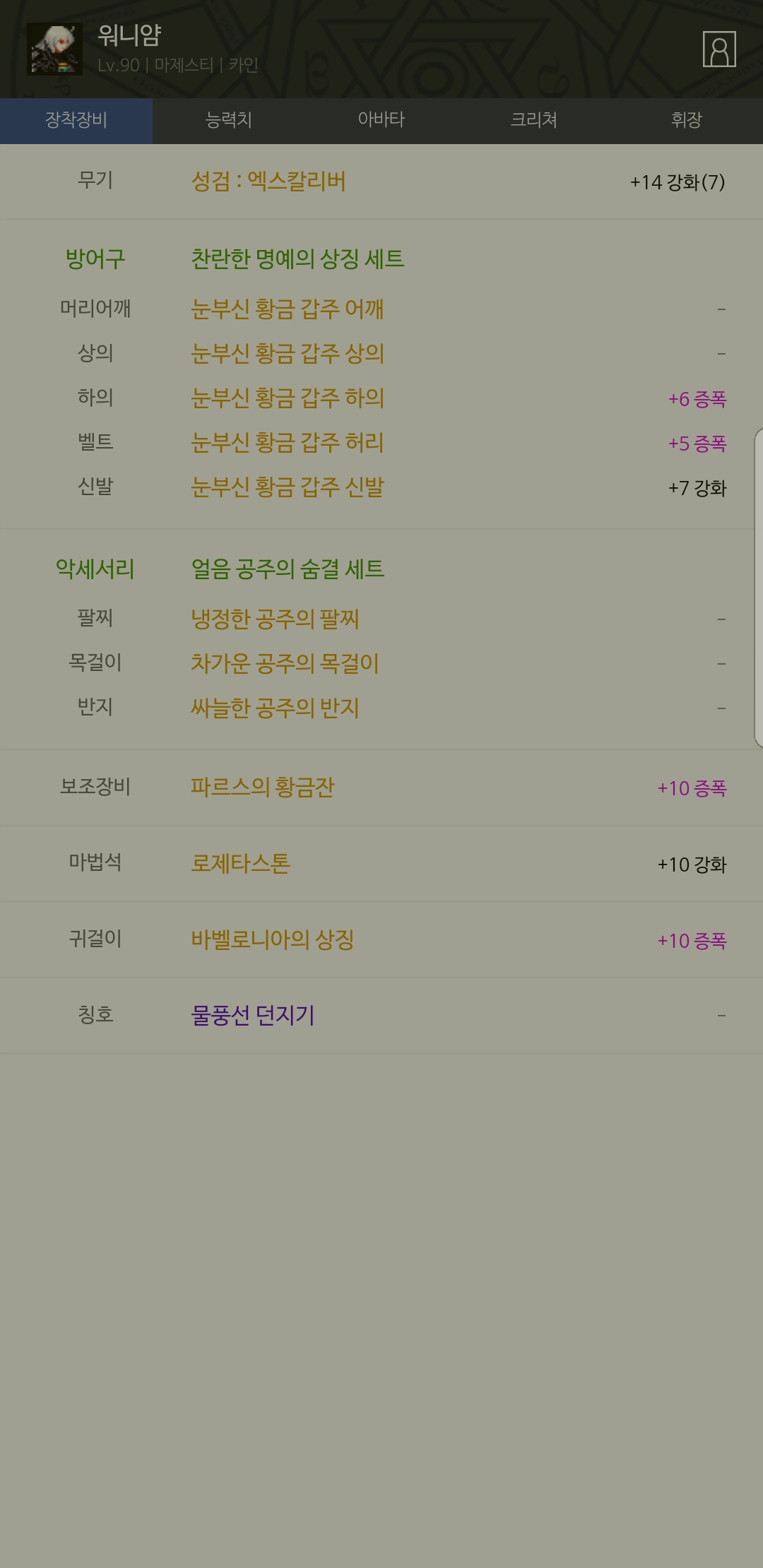The height and width of the screenshot is (1568, 763).
Task: Switch to the 능력치 tab
Action: coord(229,120)
